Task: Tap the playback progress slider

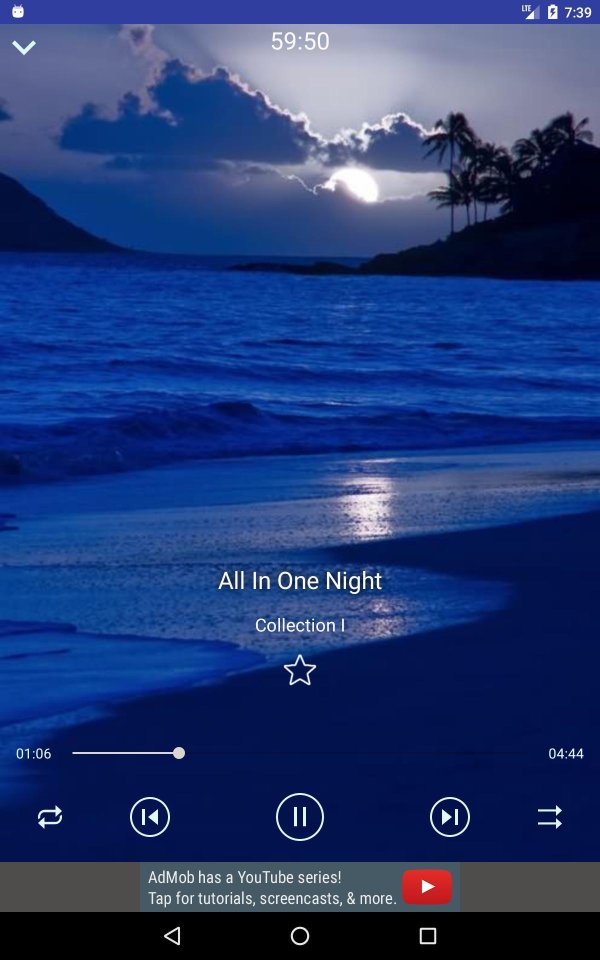Action: point(300,753)
